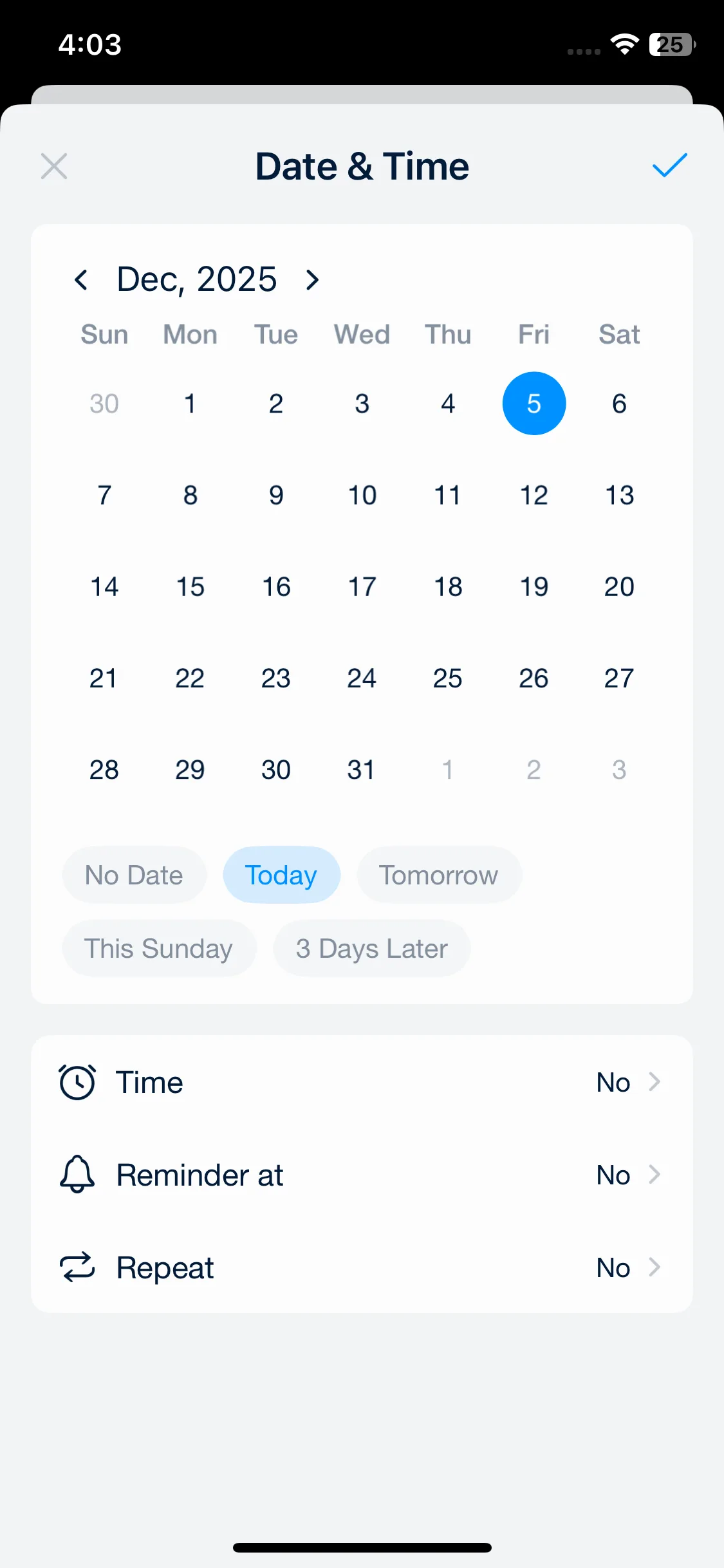The width and height of the screenshot is (724, 1568).
Task: Confirm selection with the checkmark
Action: pyautogui.click(x=669, y=165)
